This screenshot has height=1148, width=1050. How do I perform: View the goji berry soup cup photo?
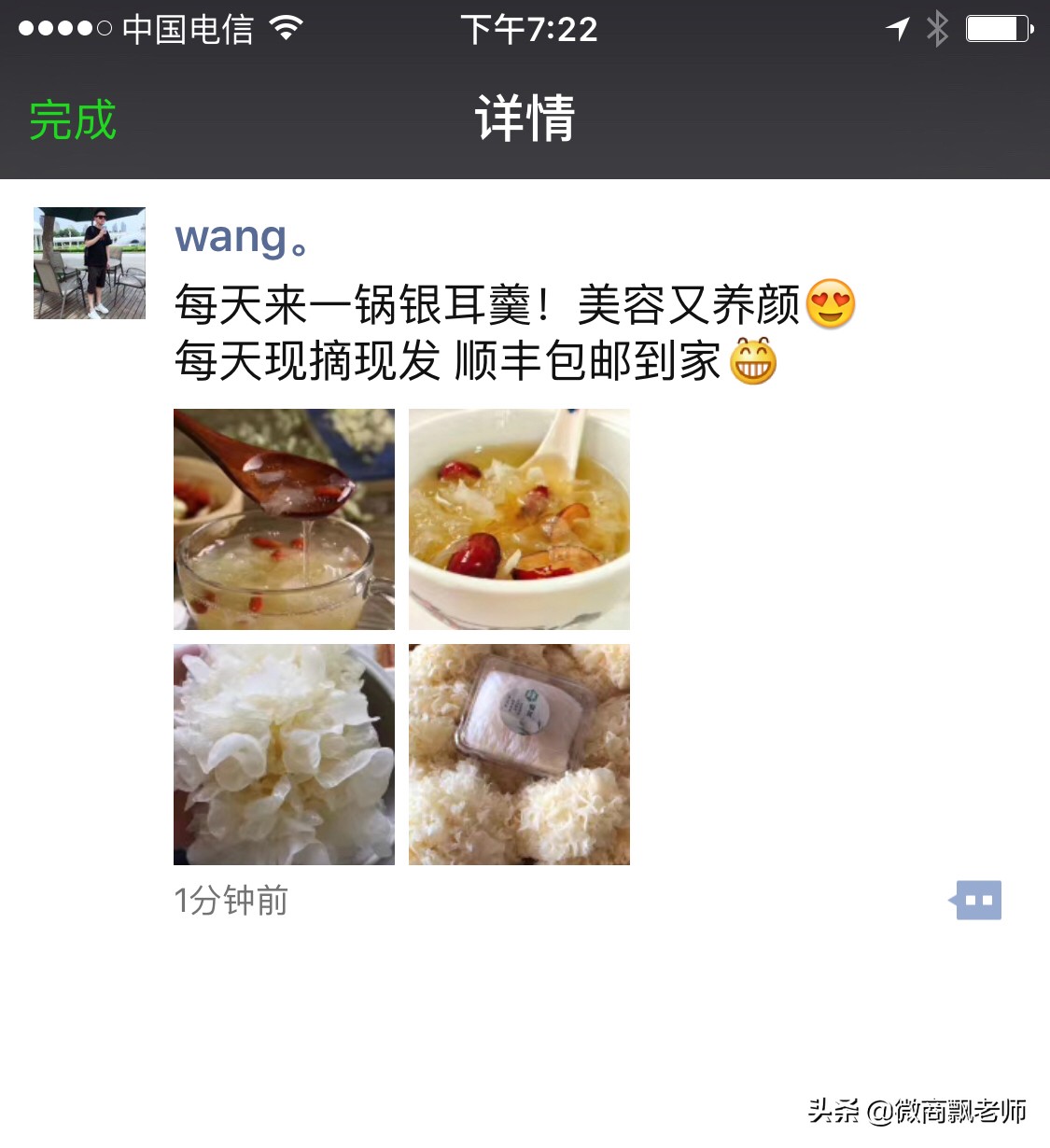coord(283,518)
